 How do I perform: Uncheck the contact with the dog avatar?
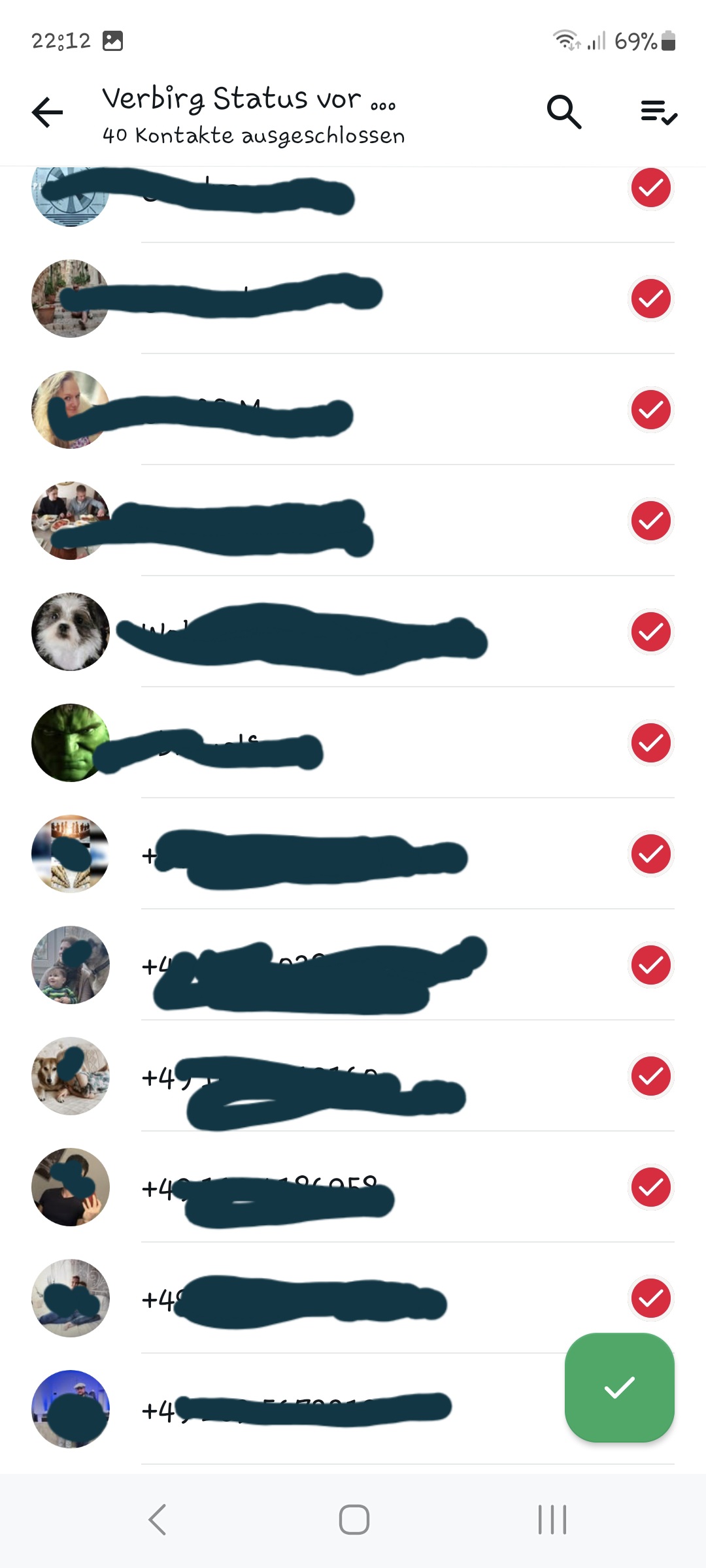click(x=650, y=632)
